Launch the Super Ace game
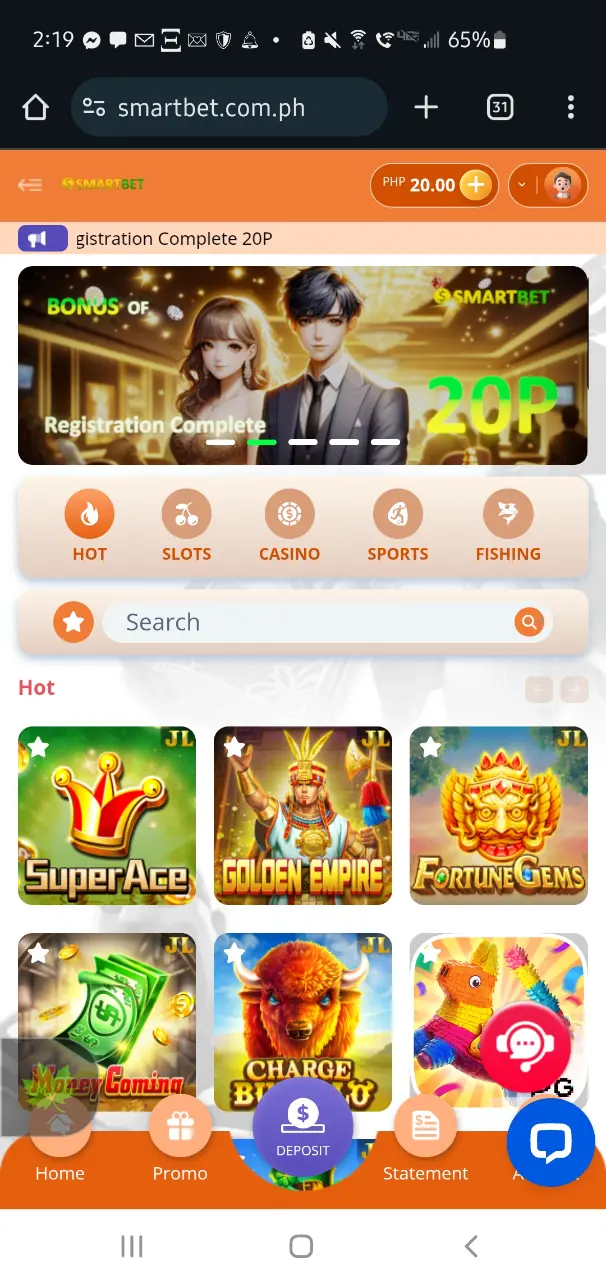The width and height of the screenshot is (606, 1280). click(x=107, y=815)
